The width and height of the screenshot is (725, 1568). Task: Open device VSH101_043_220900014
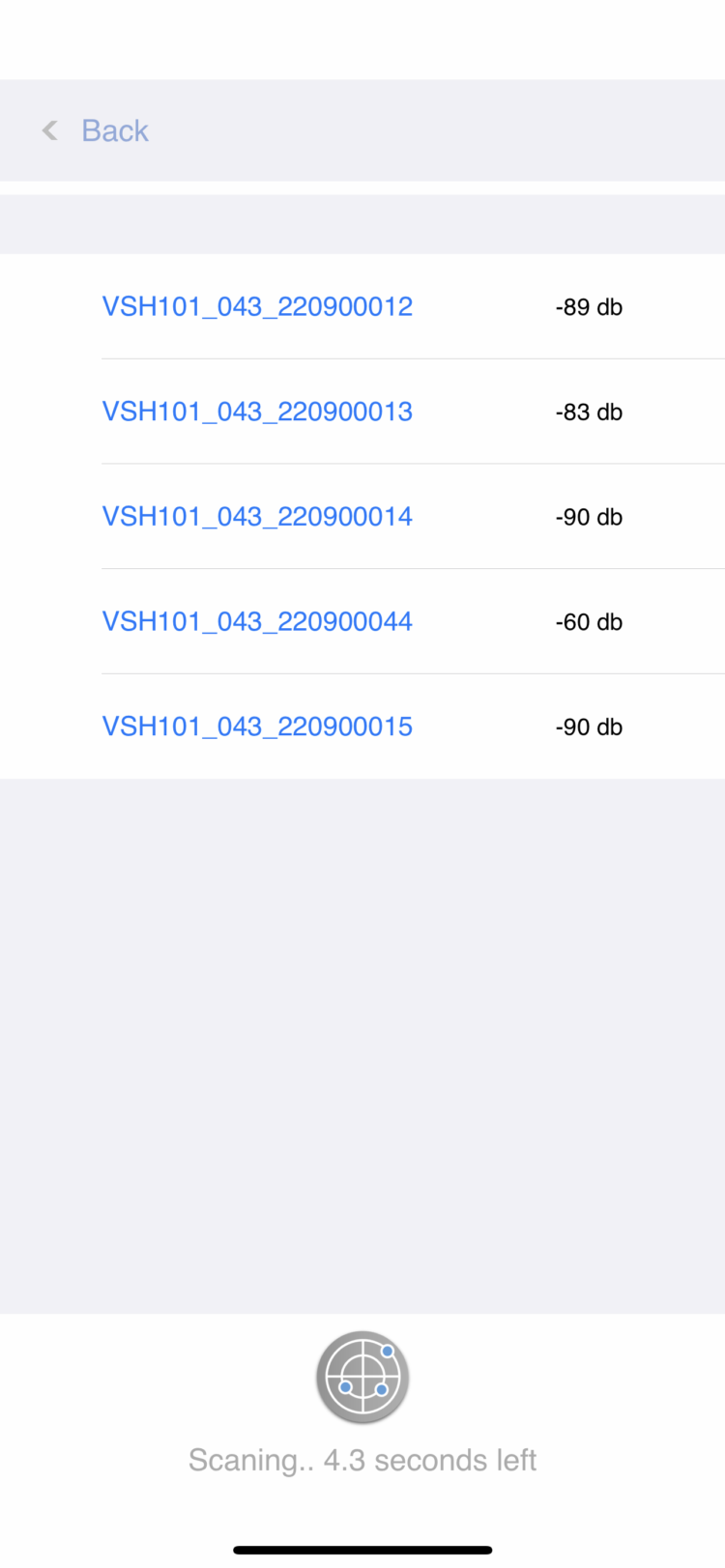(x=257, y=517)
